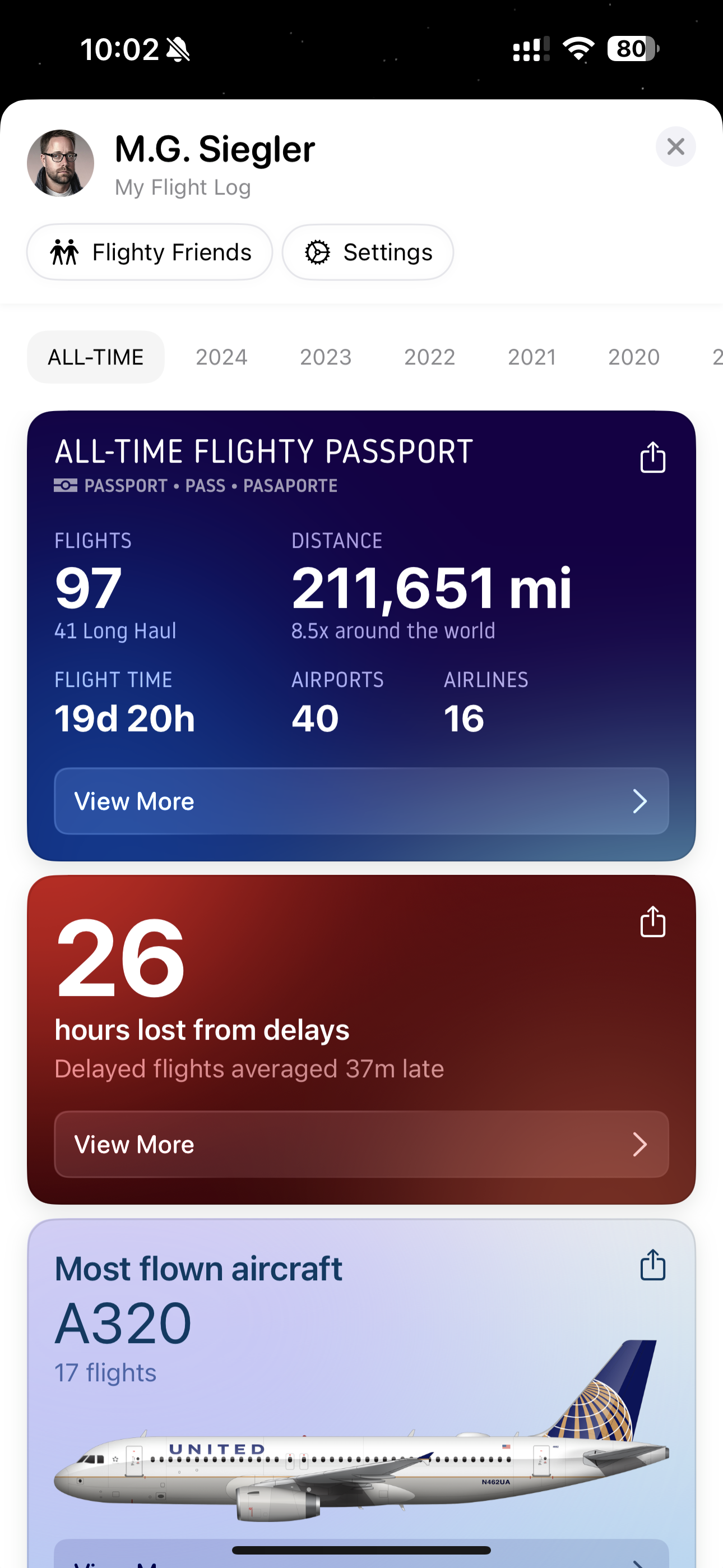Open Flighty Friends
Screen dimensions: 723x1568
pyautogui.click(x=150, y=252)
